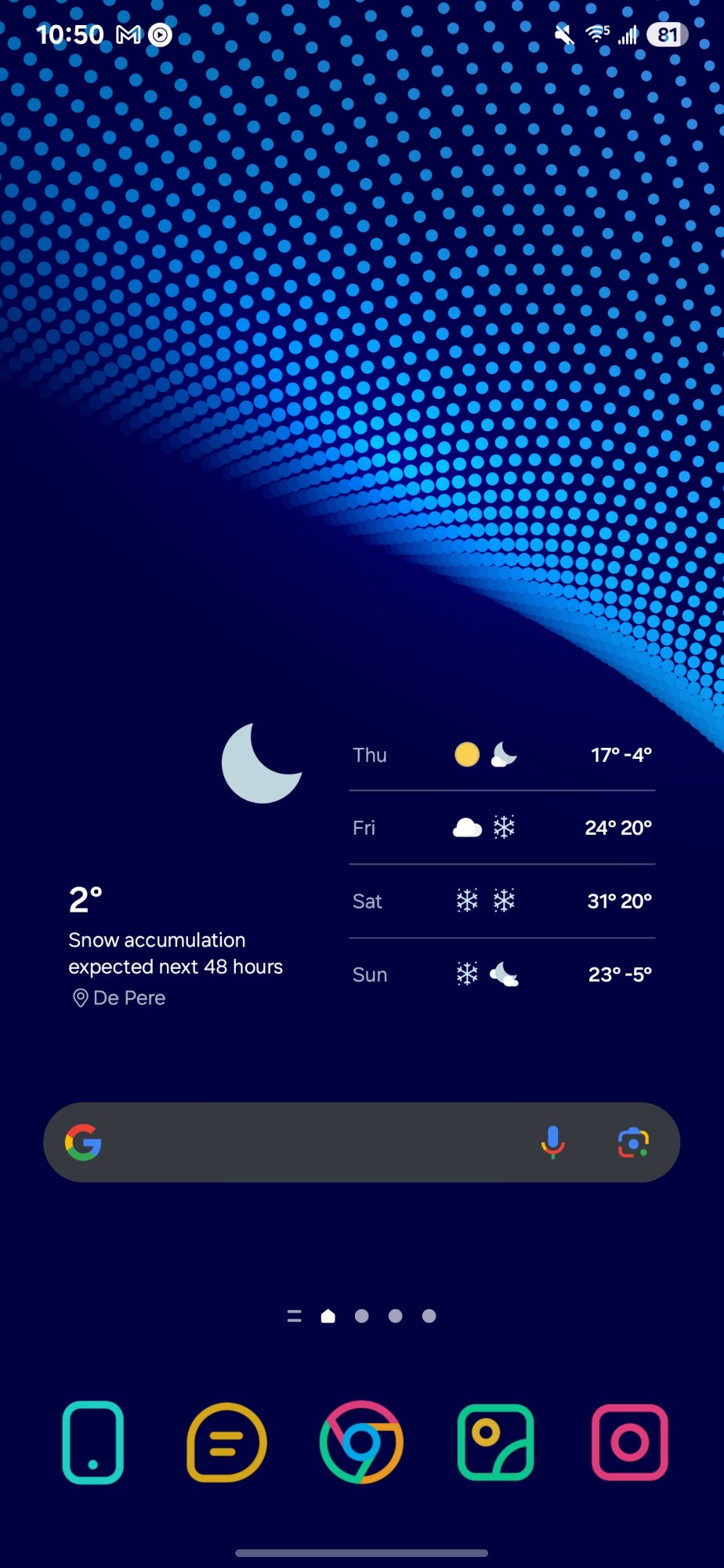The image size is (724, 1568).
Task: Open the Google search bar
Action: 313,1142
